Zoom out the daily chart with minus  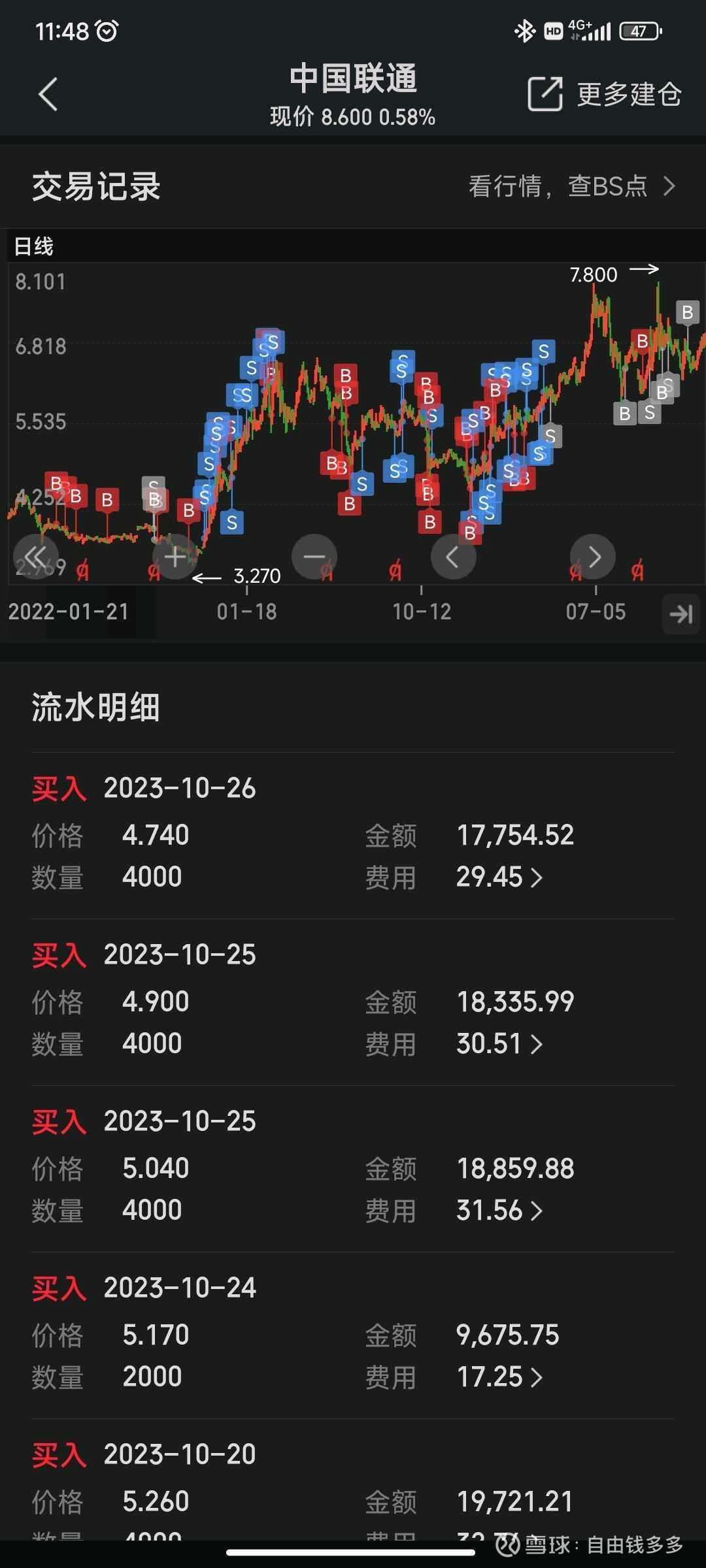(314, 557)
